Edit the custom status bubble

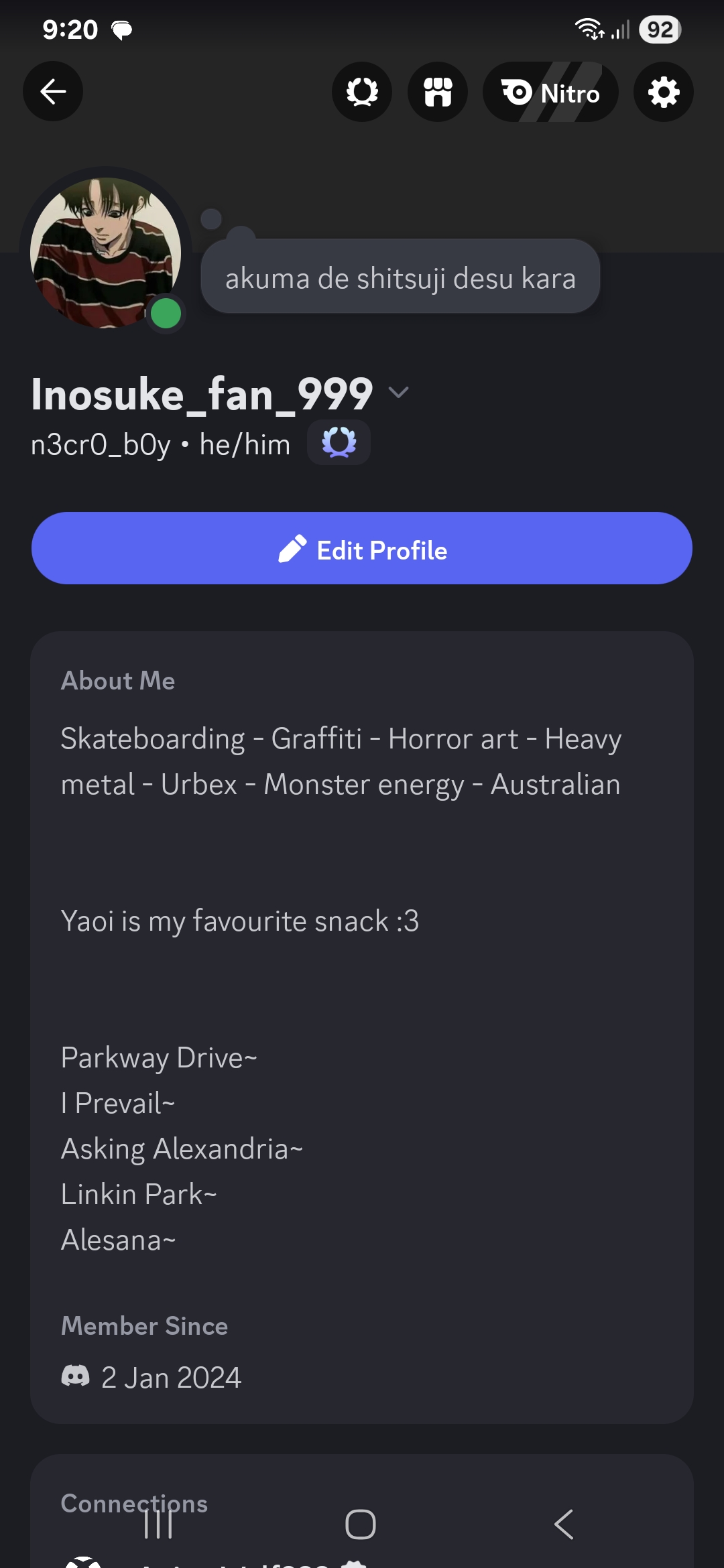pyautogui.click(x=400, y=277)
